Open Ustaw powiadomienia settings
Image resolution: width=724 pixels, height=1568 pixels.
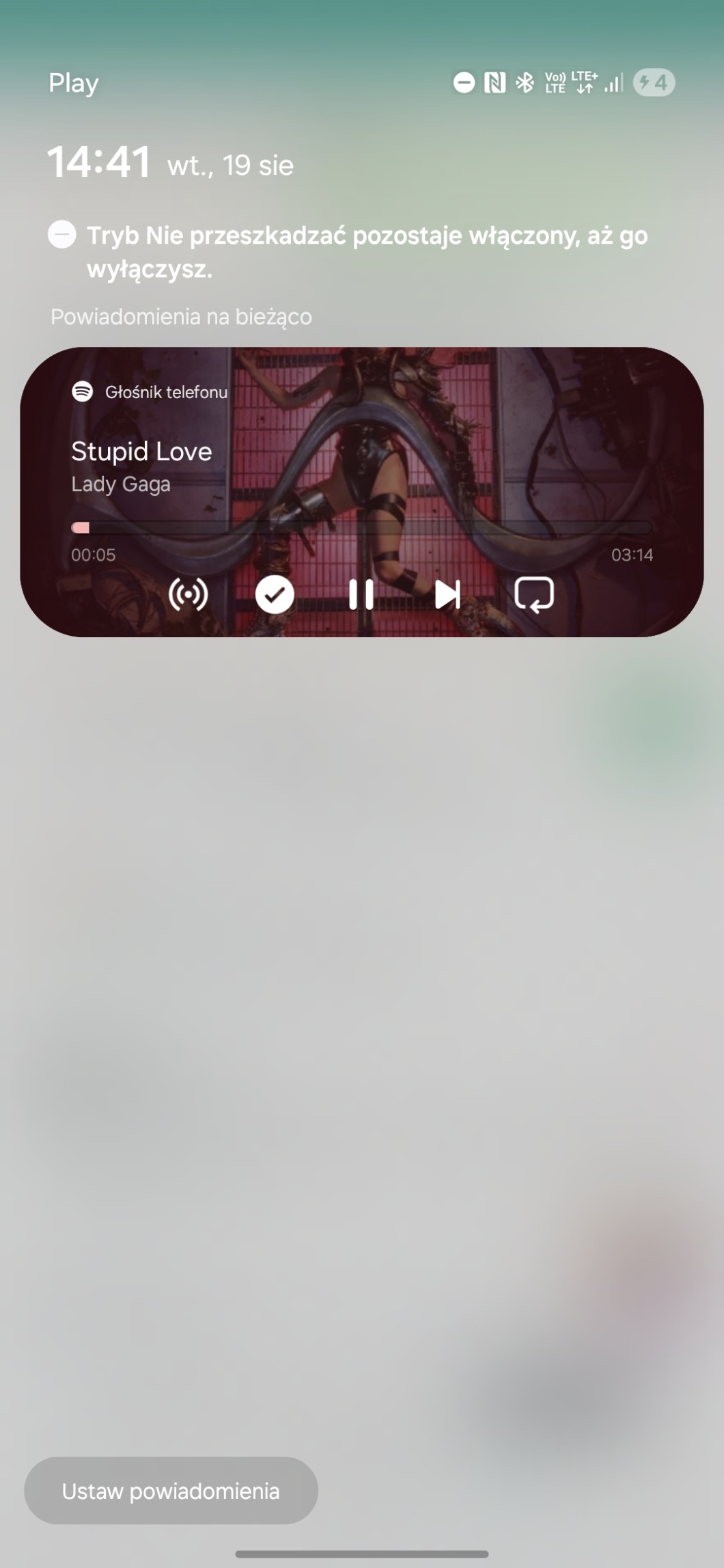[x=171, y=1491]
